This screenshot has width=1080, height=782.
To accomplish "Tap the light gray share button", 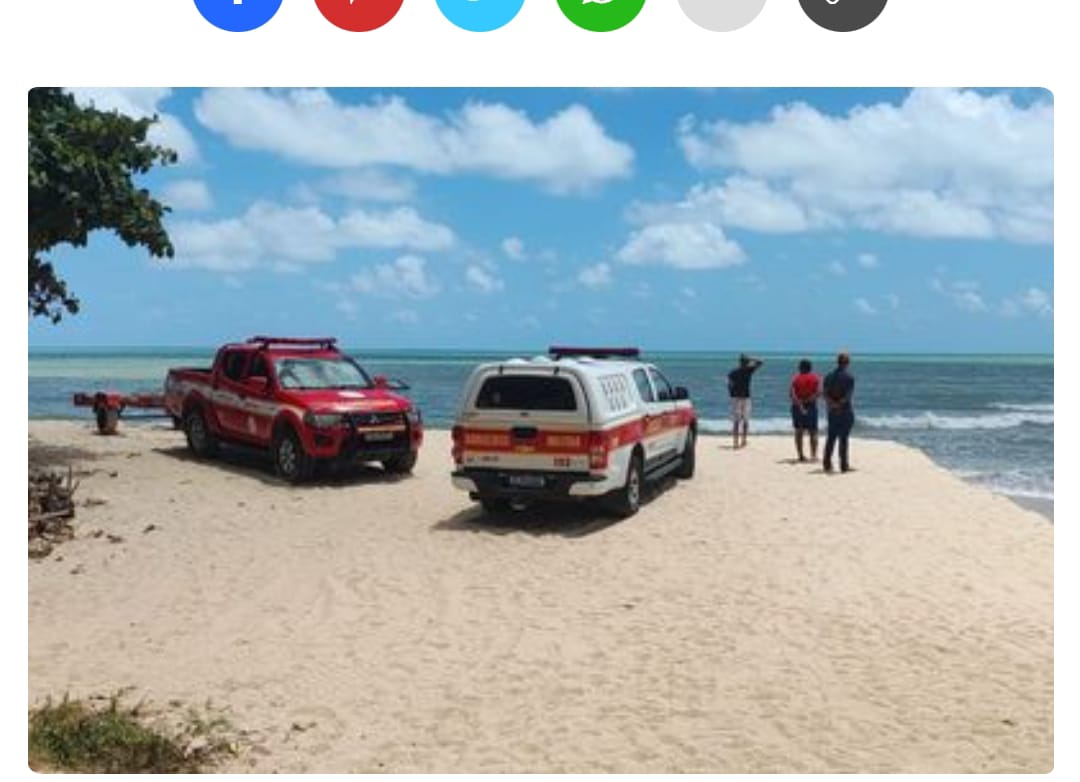I will [722, 10].
